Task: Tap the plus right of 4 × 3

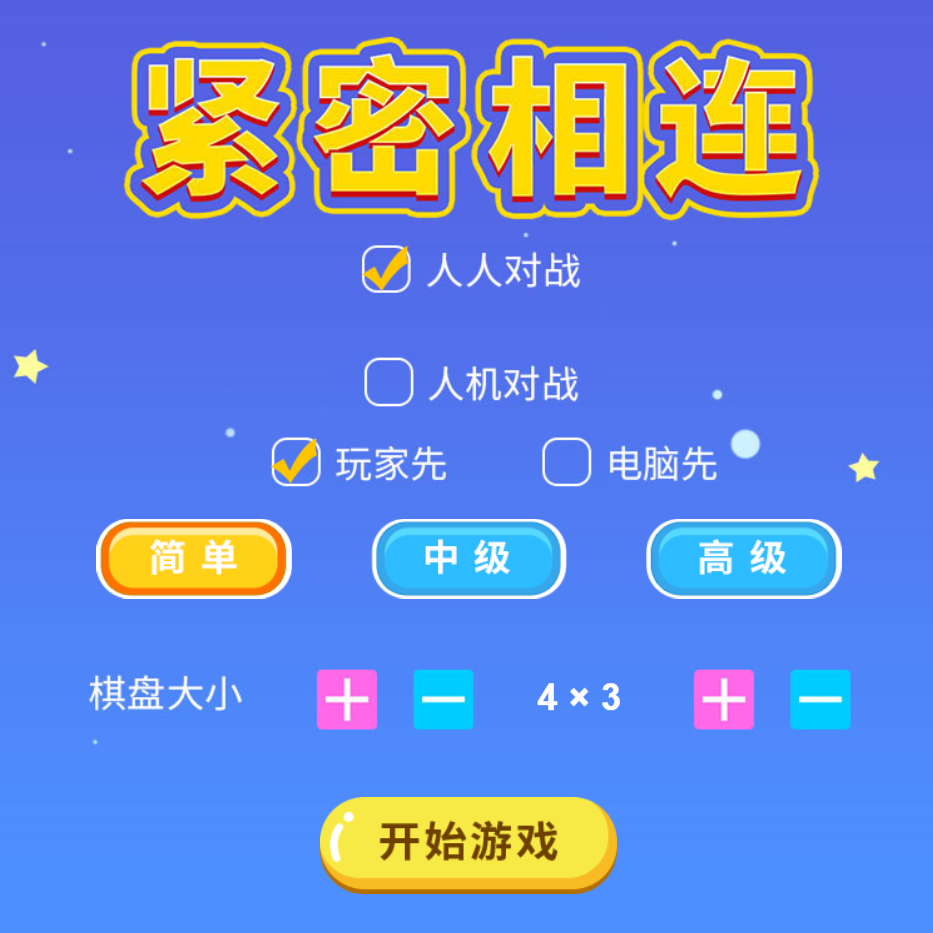Action: point(724,699)
